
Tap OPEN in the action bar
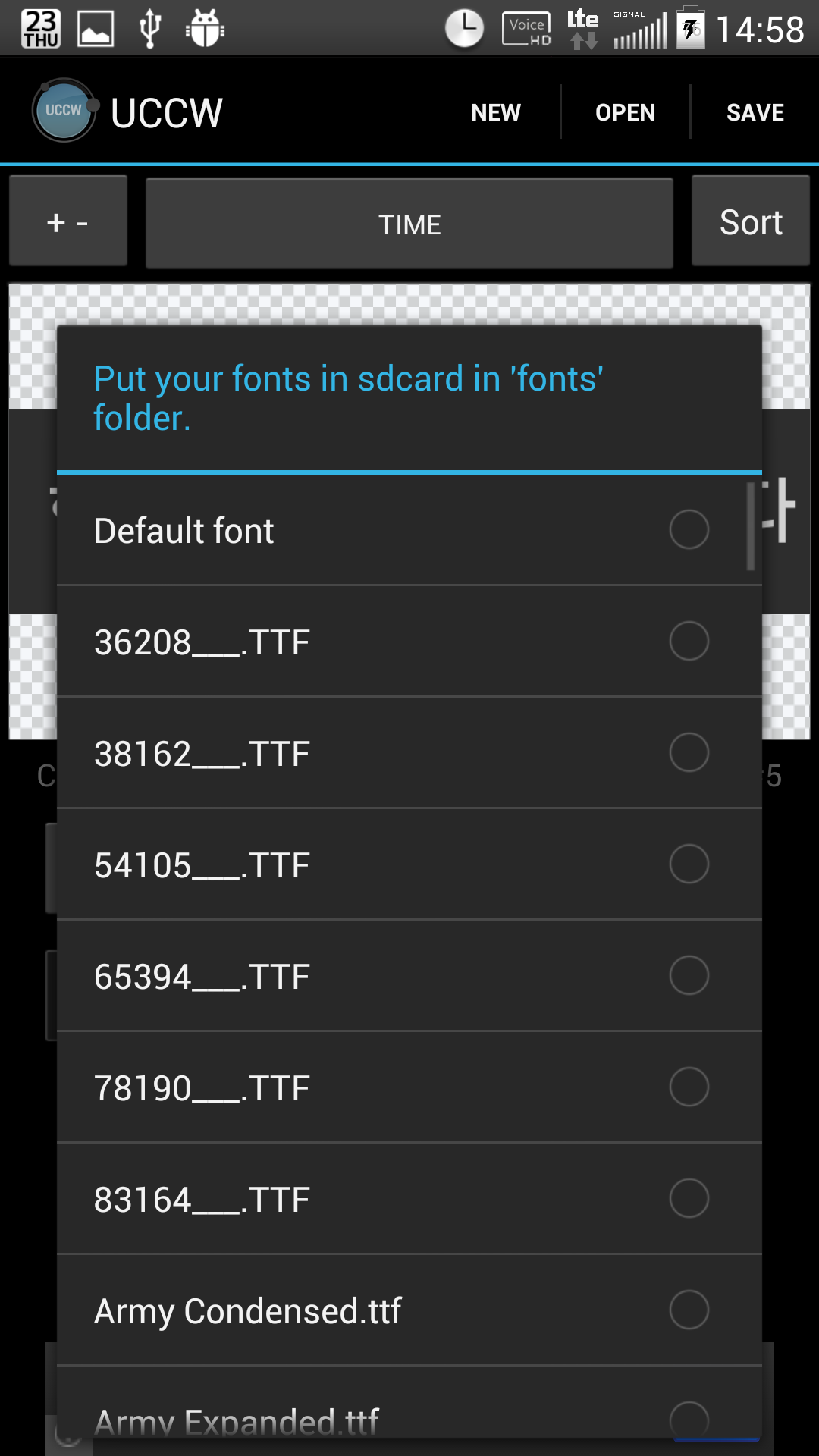tap(625, 112)
